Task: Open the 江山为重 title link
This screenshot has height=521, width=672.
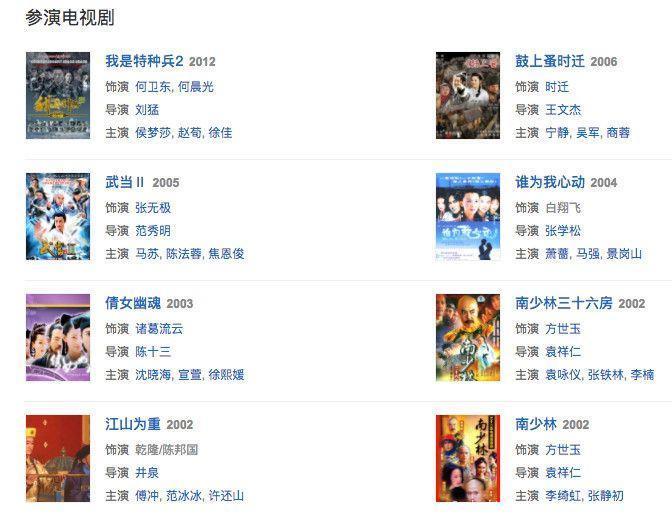Action: point(133,424)
